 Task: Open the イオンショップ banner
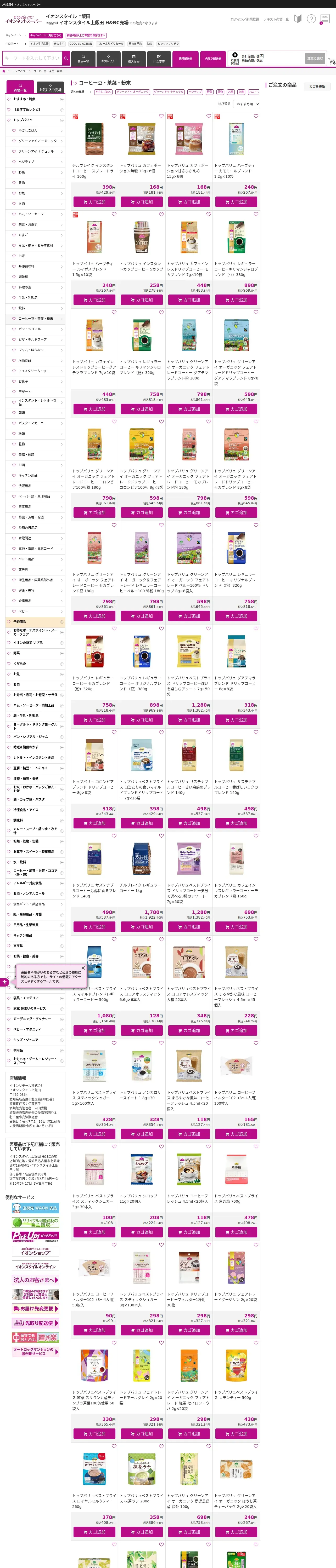[x=35, y=1252]
